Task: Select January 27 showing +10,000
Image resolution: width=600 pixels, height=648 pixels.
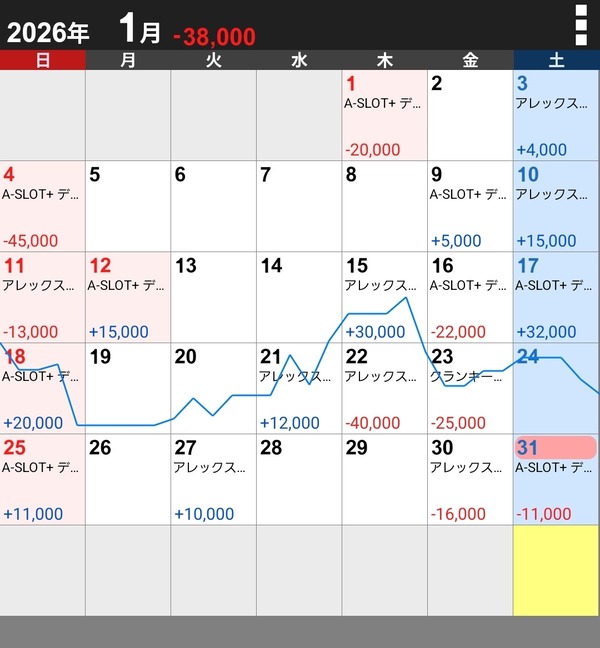Action: [x=213, y=479]
